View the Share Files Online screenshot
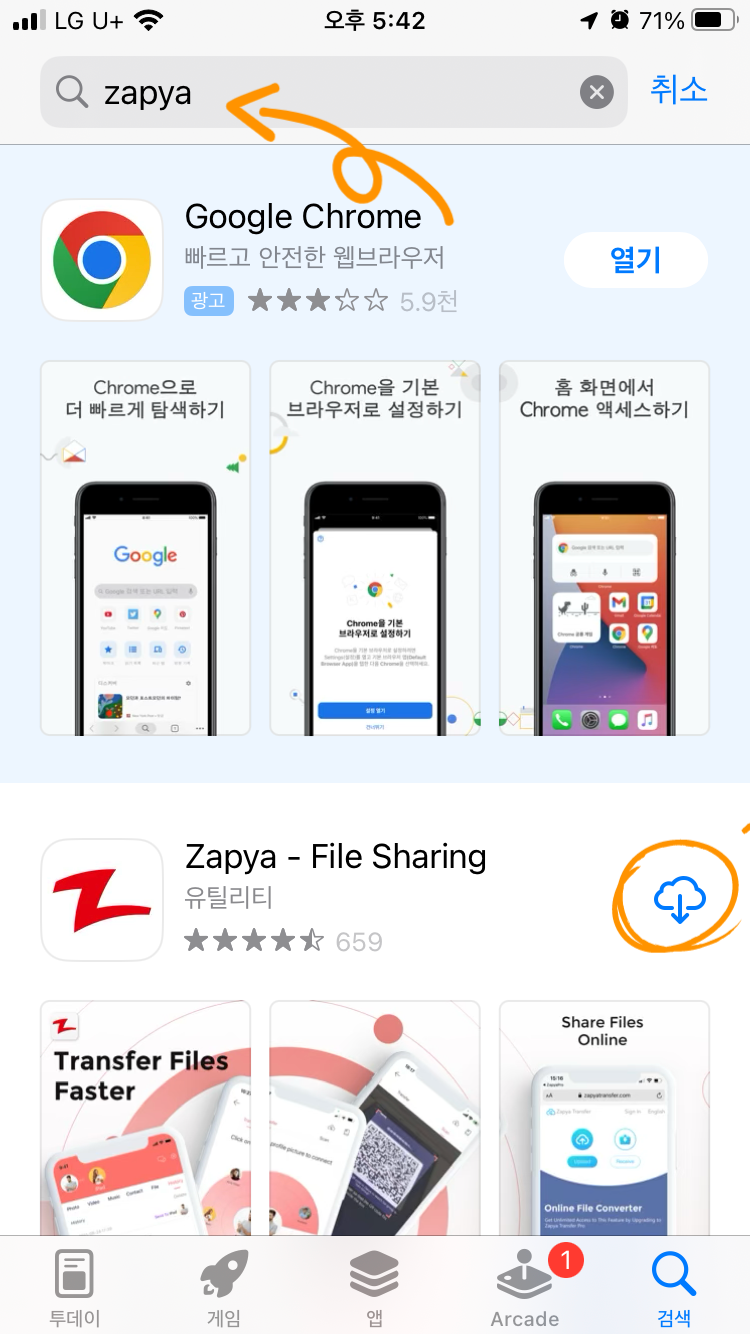Screen dimensions: 750x1334 pyautogui.click(x=604, y=1118)
